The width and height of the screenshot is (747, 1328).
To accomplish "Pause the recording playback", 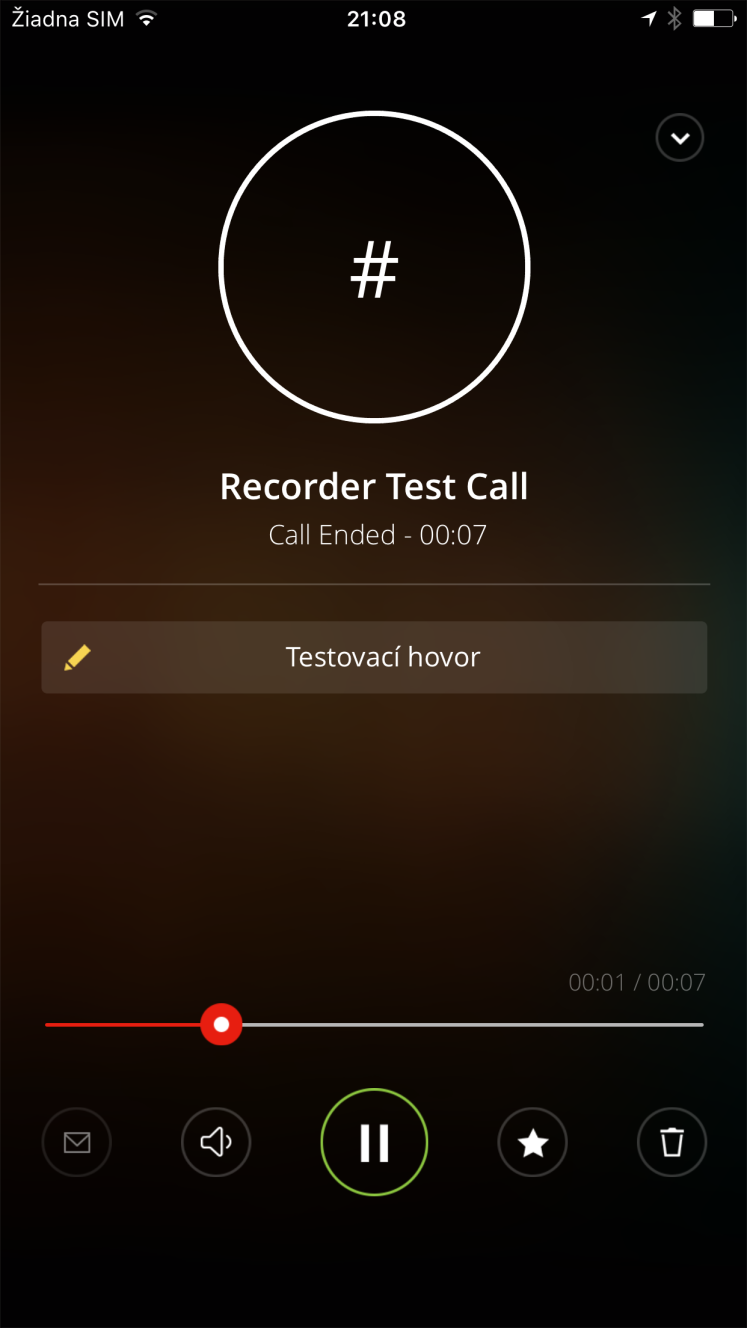I will pyautogui.click(x=374, y=1141).
